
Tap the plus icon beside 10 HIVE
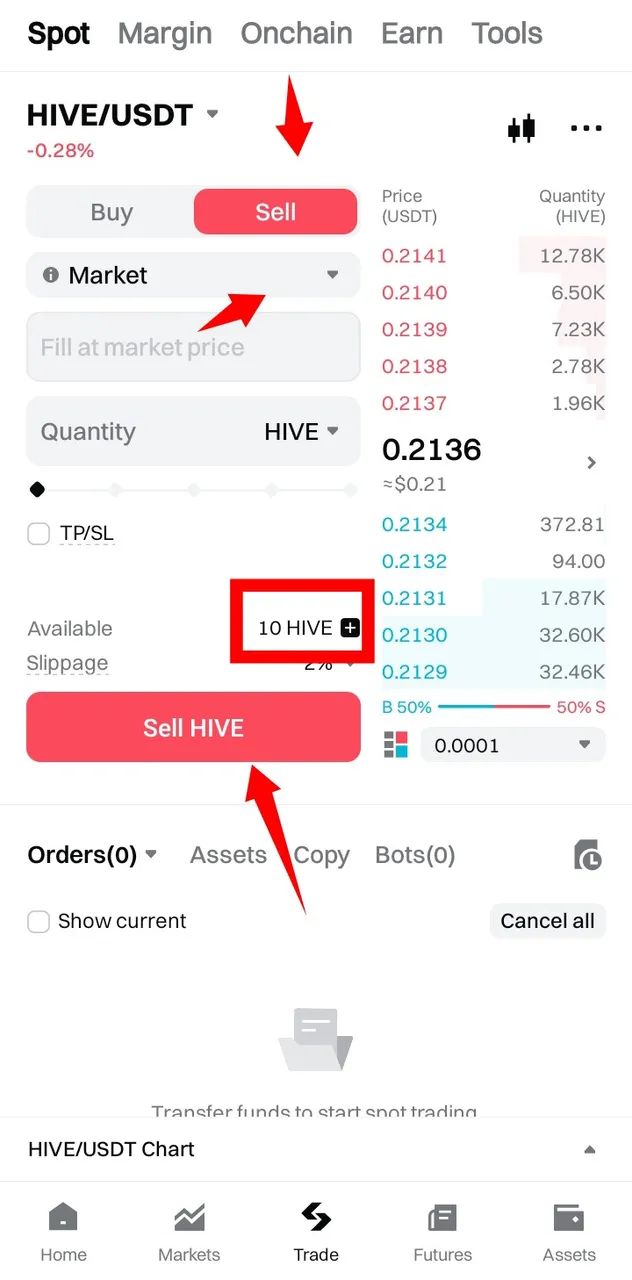350,628
